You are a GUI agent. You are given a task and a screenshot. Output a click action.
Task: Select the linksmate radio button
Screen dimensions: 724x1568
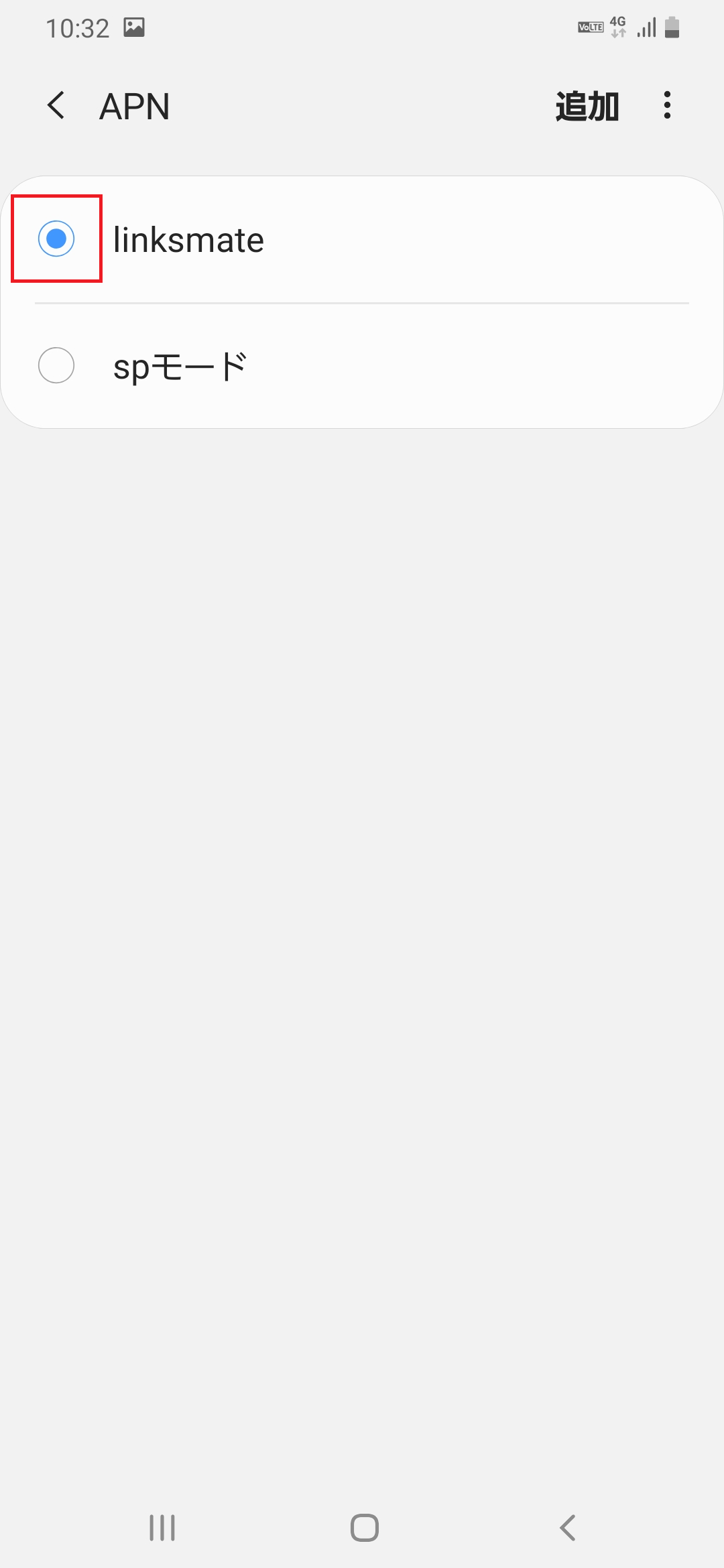coord(56,239)
